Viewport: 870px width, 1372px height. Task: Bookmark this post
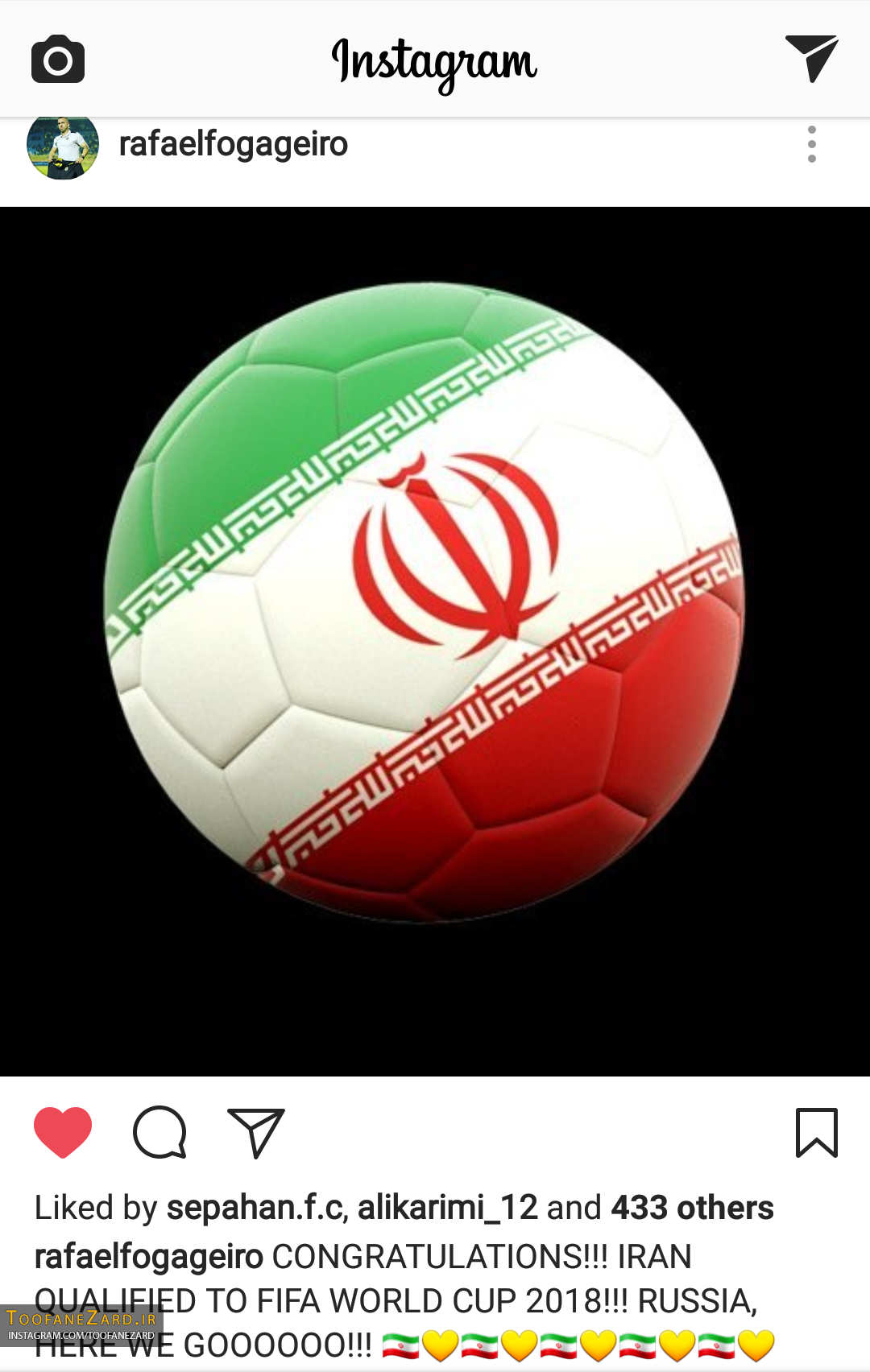pyautogui.click(x=817, y=1132)
